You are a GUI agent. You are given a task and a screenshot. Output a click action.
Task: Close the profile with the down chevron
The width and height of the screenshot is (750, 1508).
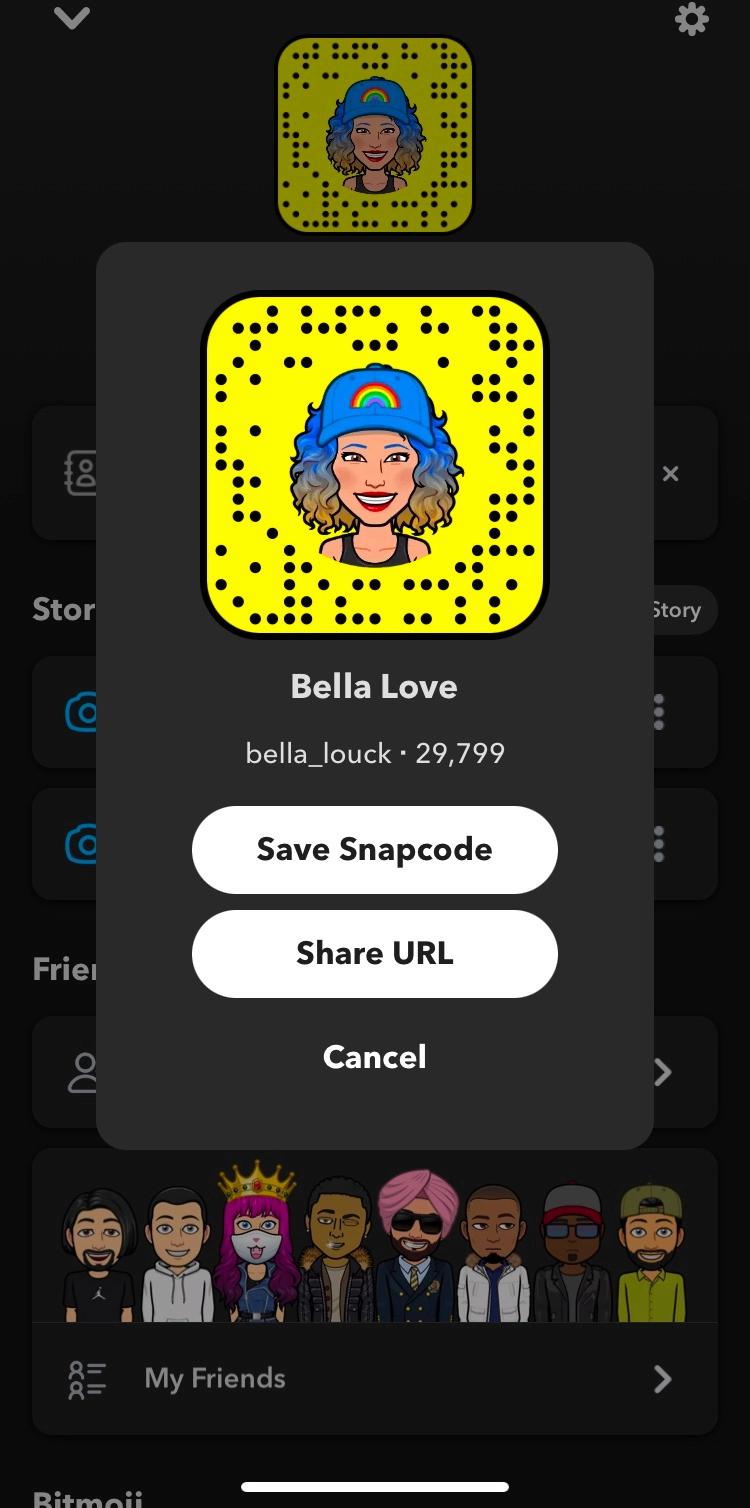pos(72,18)
